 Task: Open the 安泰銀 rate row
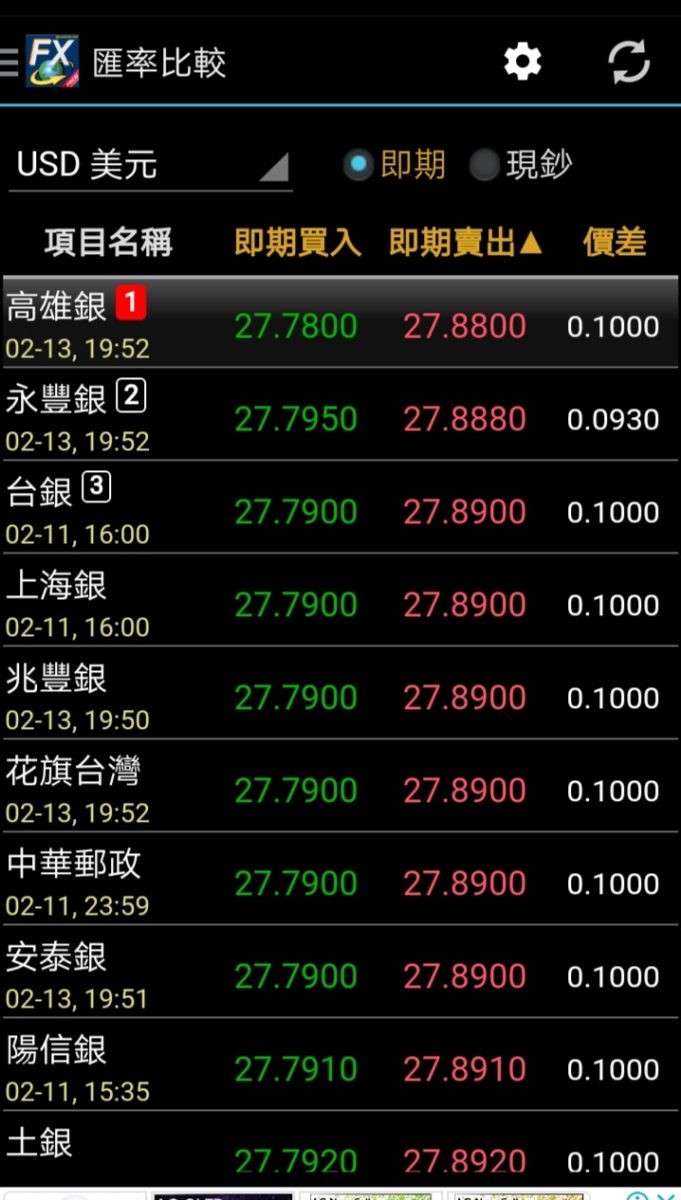click(x=340, y=973)
